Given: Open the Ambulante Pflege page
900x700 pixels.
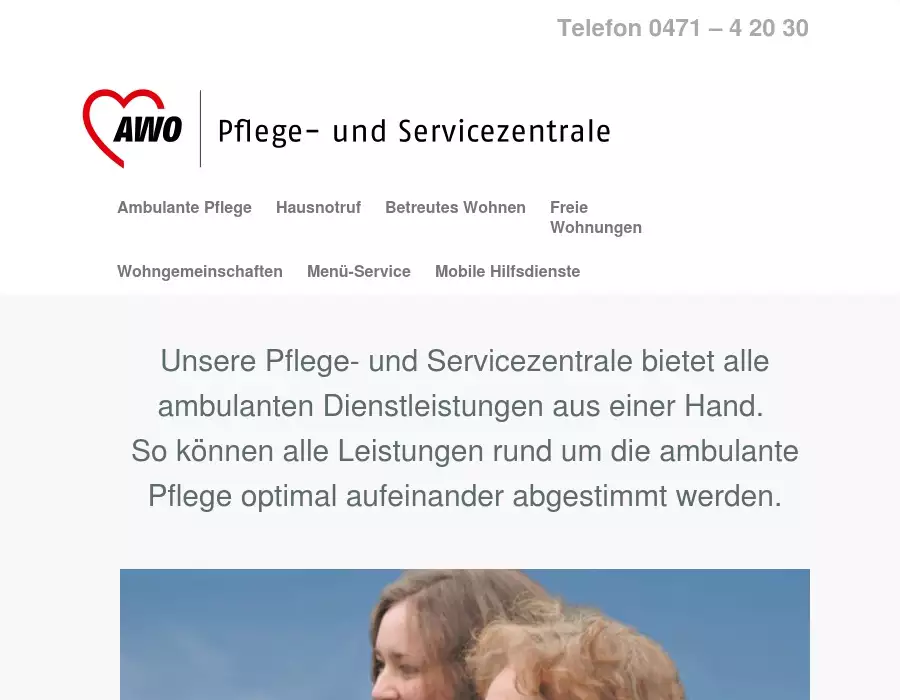Looking at the screenshot, I should [184, 208].
